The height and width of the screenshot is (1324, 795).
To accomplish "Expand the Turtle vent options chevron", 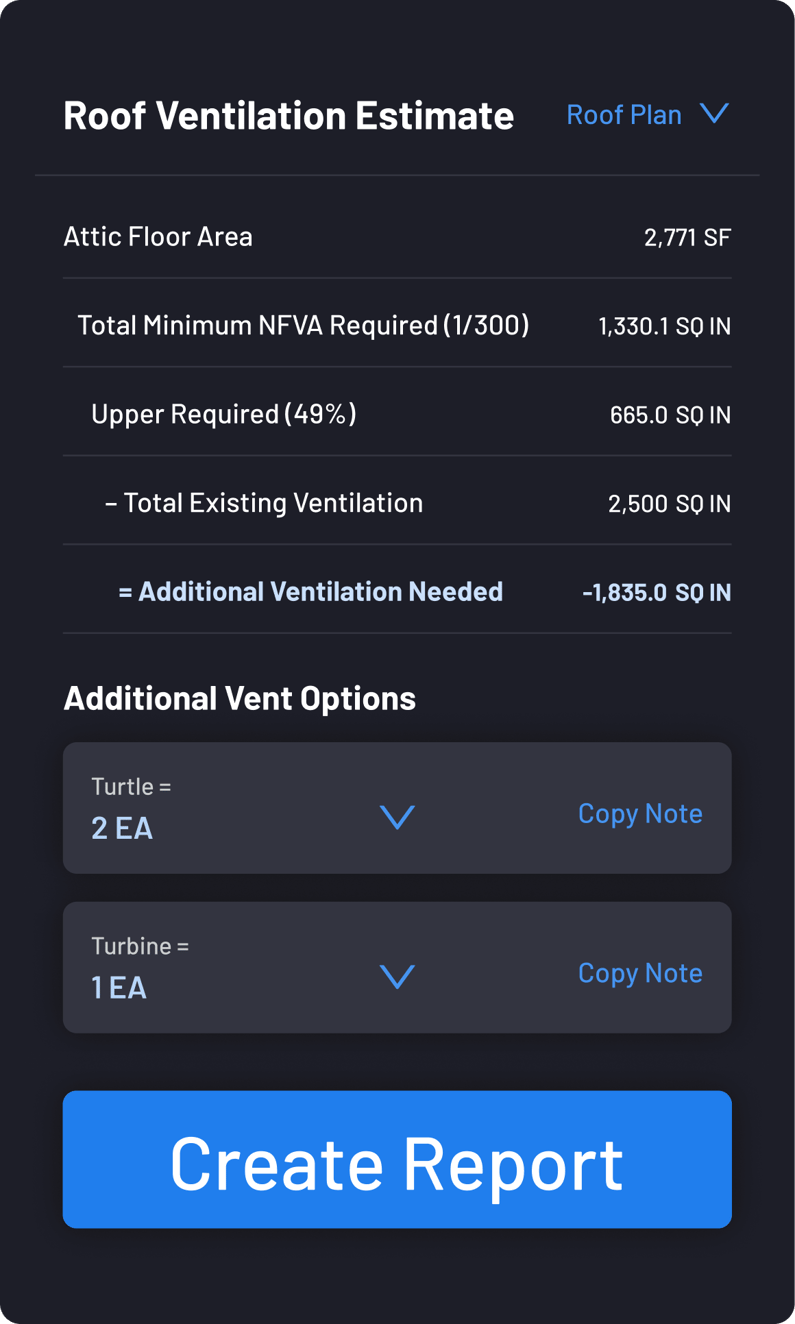I will point(397,817).
